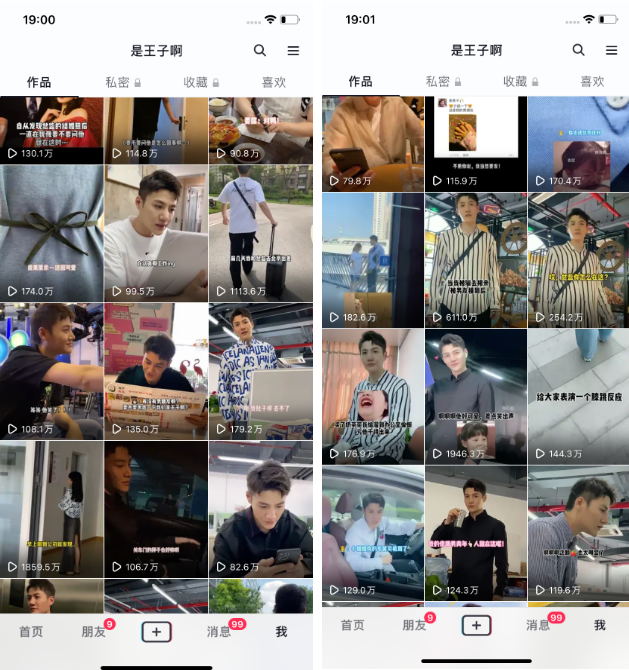Go to 消息 on the 19:00 screen

[x=219, y=631]
